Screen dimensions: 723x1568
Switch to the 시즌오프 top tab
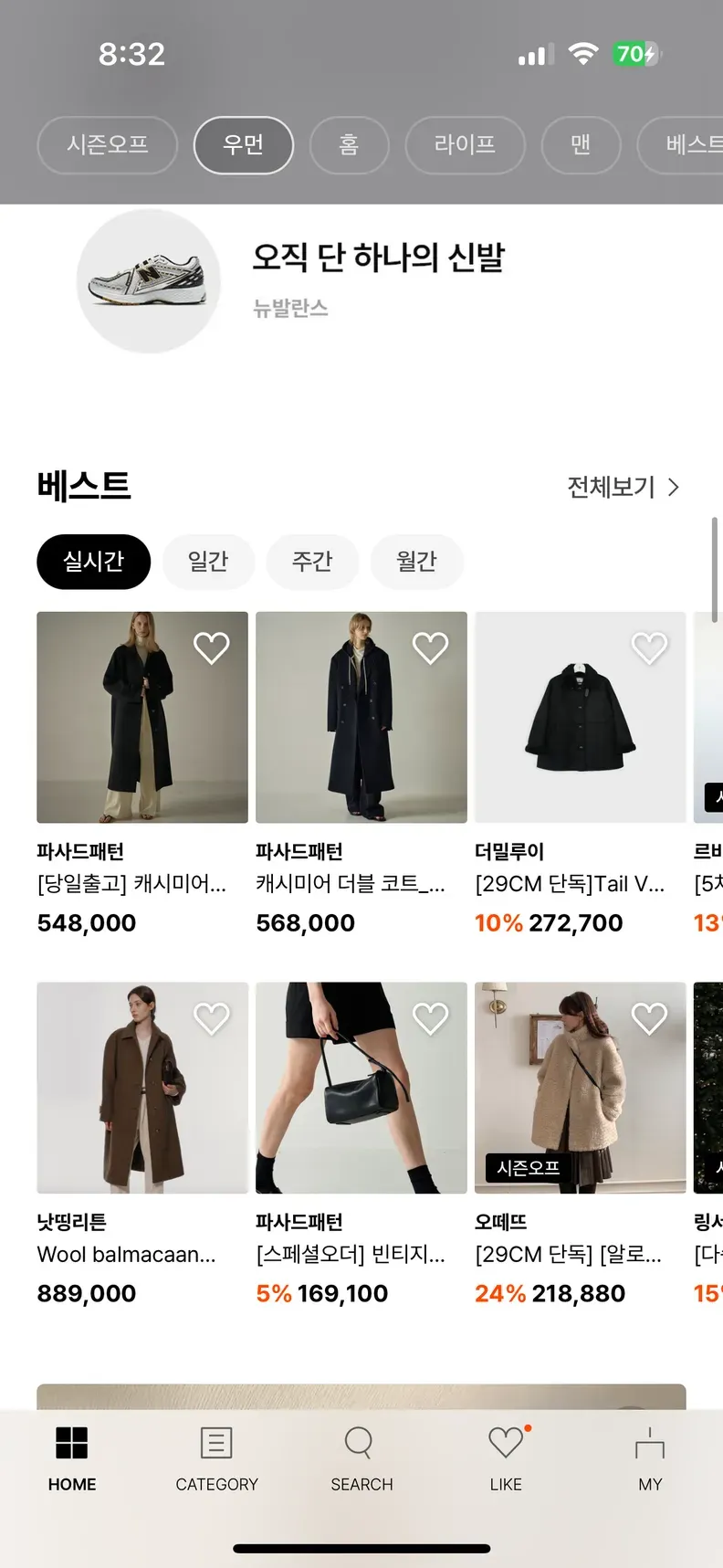pyautogui.click(x=108, y=145)
